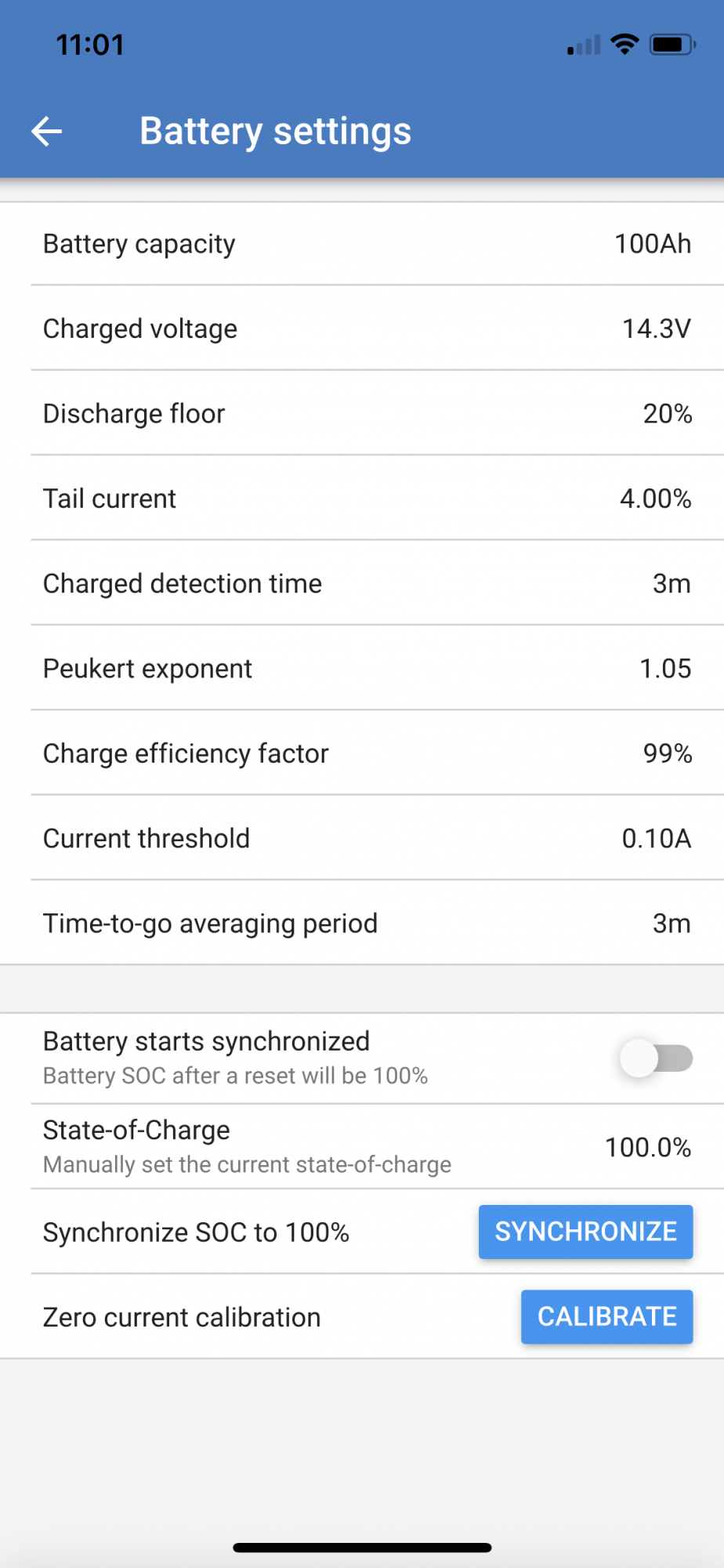Open Time-to-go averaging period
The height and width of the screenshot is (1568, 724).
(x=362, y=923)
